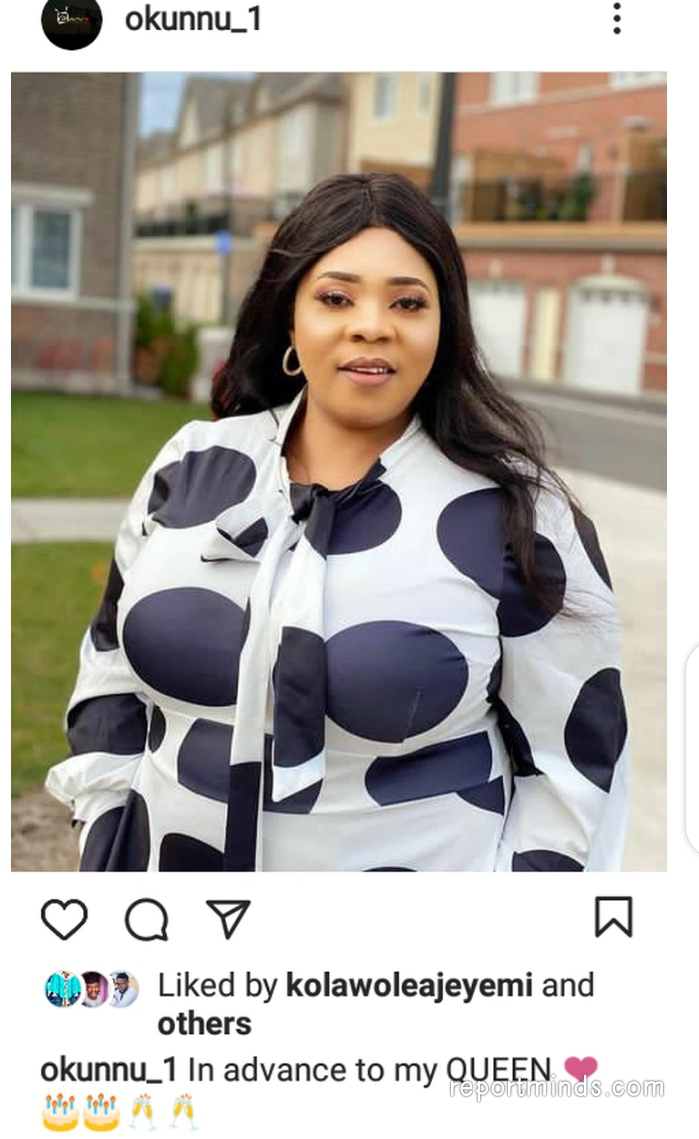
Task: Open okunnu_1 profile from post header
Action: [193, 19]
